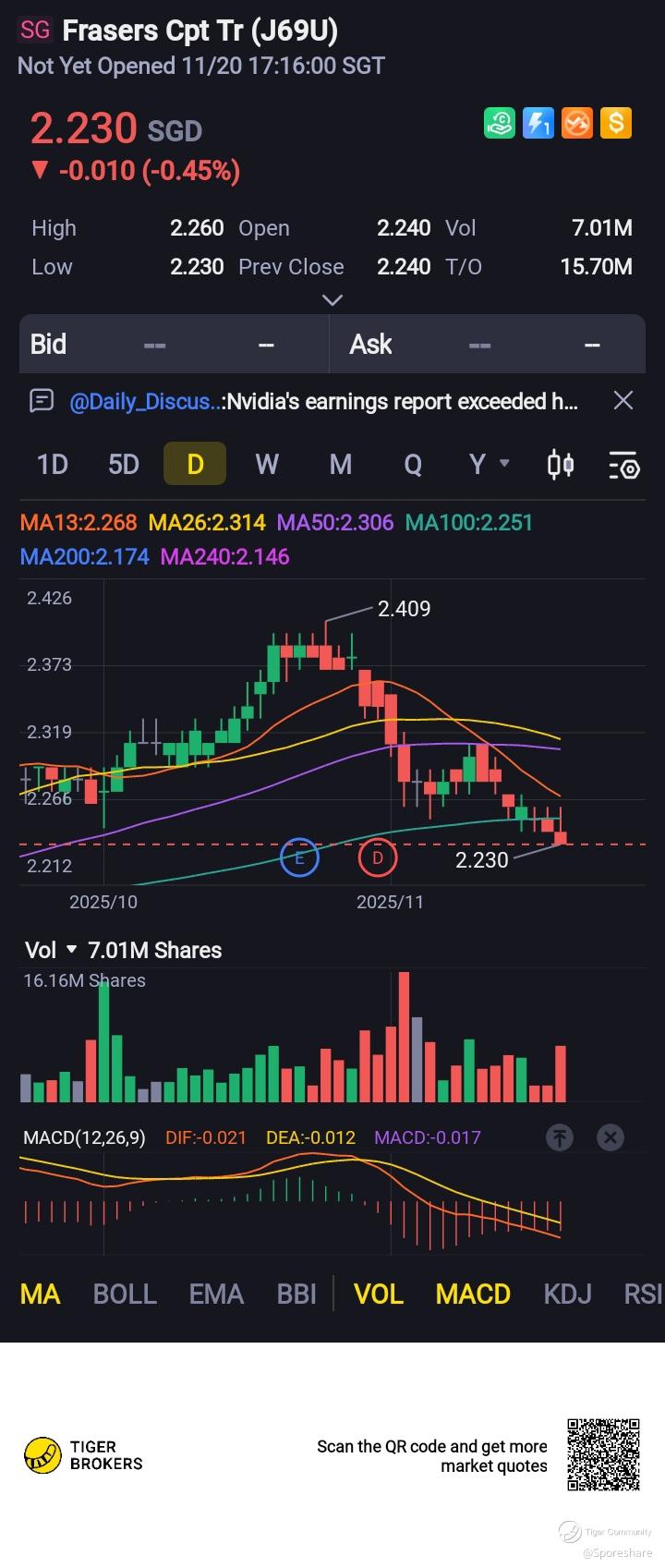665x1568 pixels.
Task: Select the quarterly Q chart
Action: point(412,464)
